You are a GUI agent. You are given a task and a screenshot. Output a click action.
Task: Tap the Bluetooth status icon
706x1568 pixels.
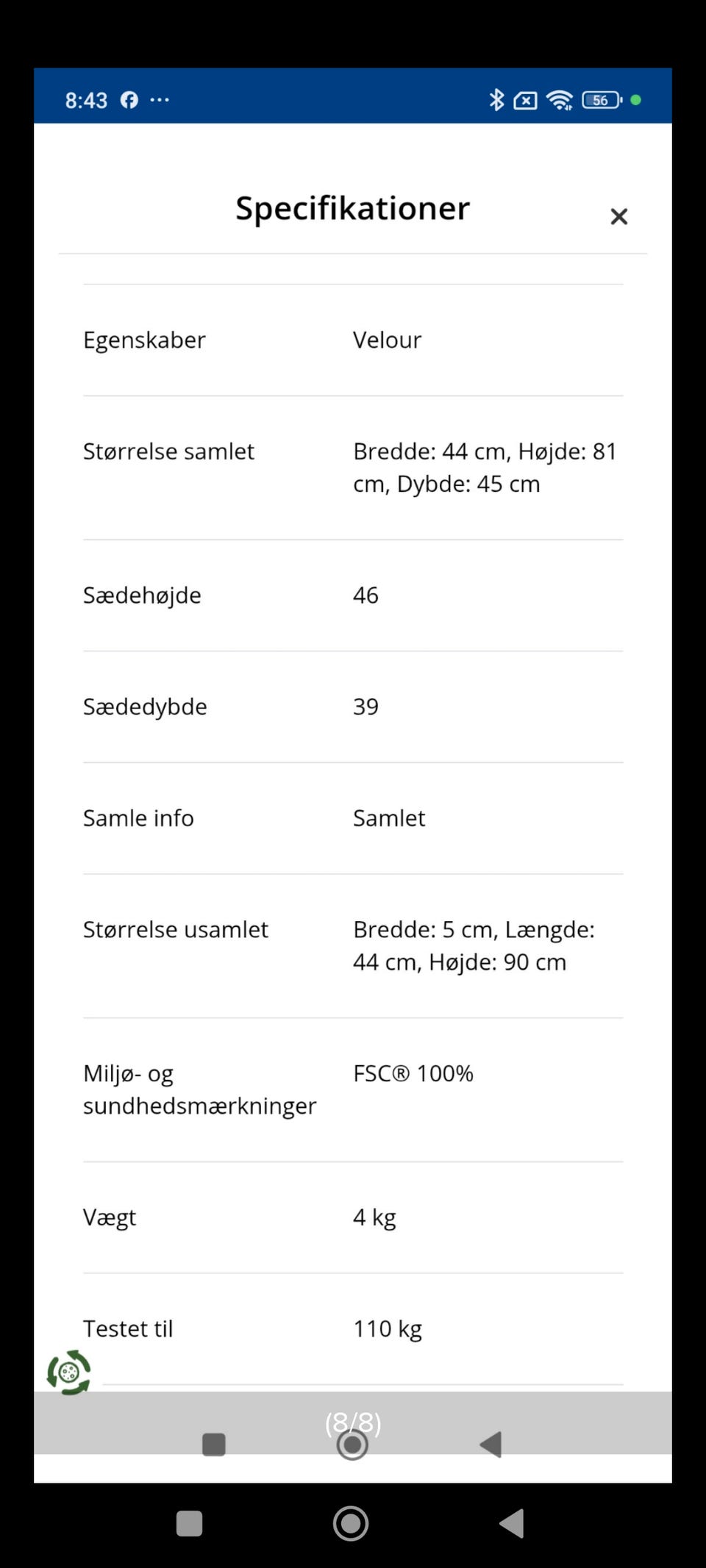(496, 99)
